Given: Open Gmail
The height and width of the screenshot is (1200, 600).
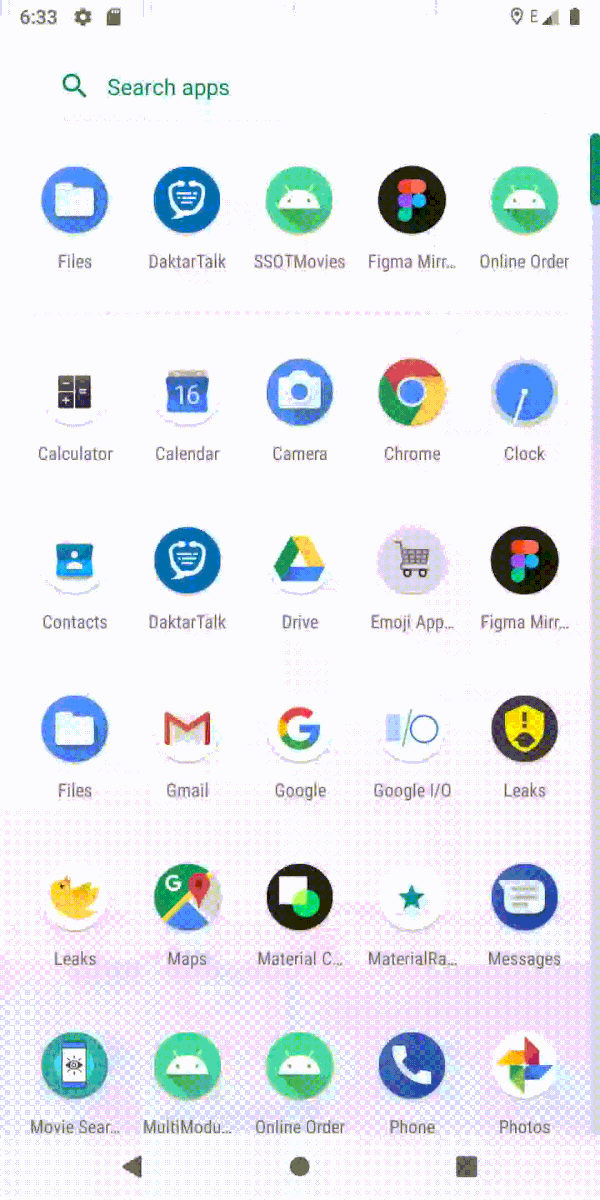Looking at the screenshot, I should pyautogui.click(x=187, y=729).
